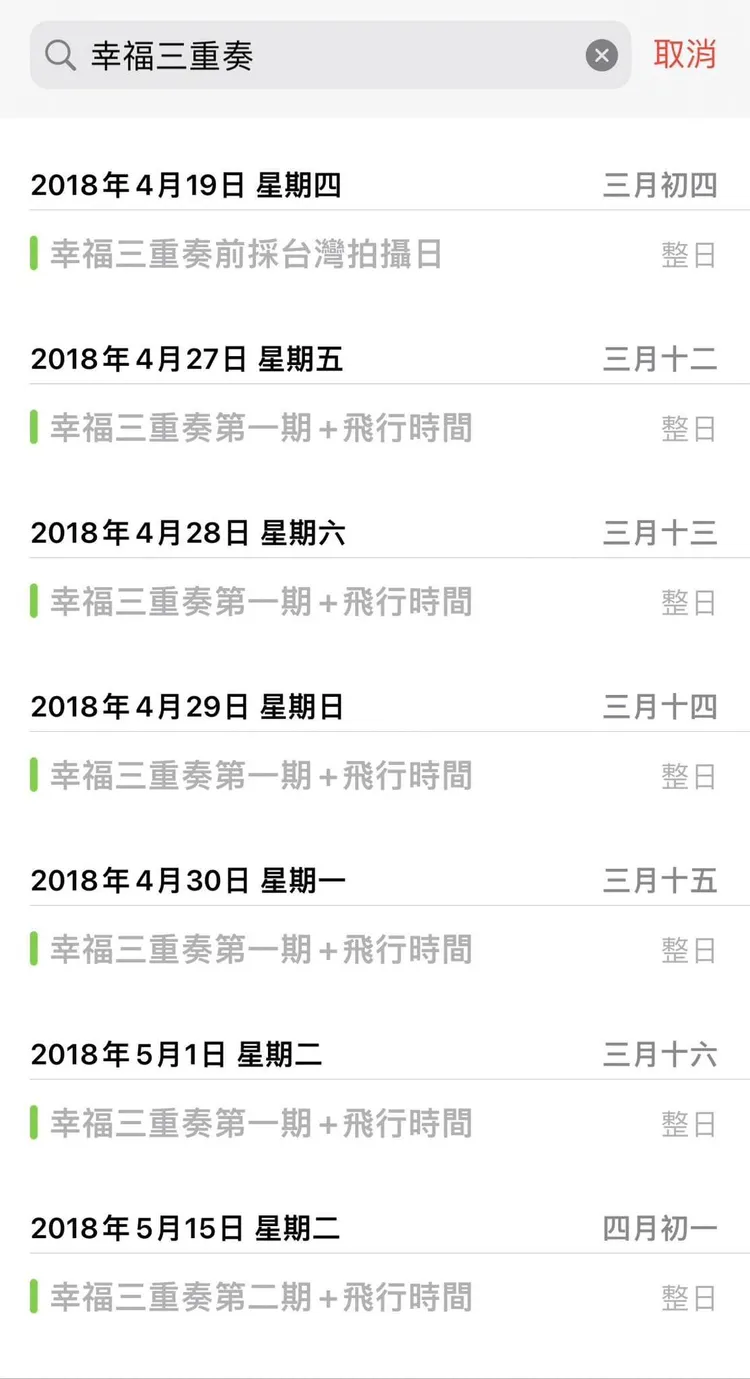Clear the search text with the X icon
The height and width of the screenshot is (1379, 750).
coord(601,55)
